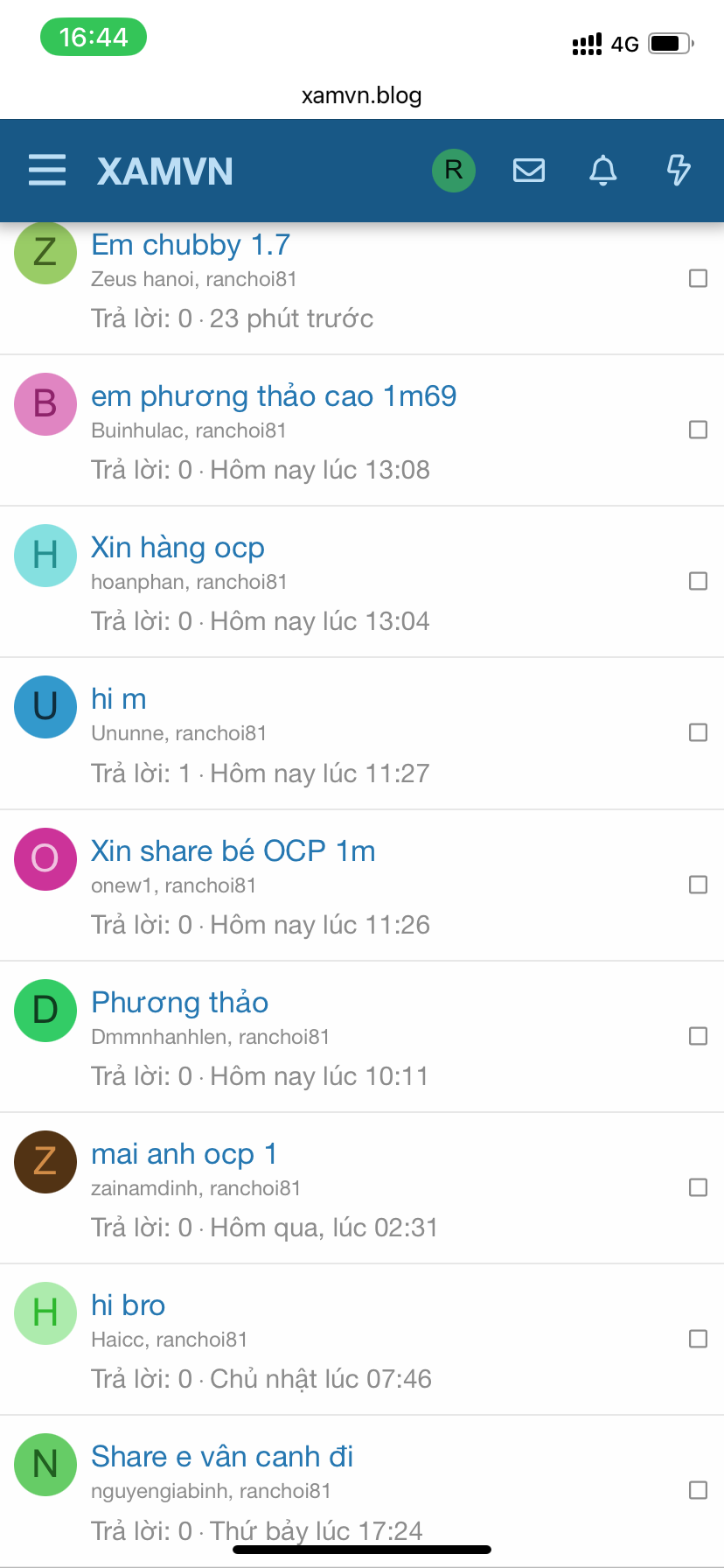Select the checkbox for "Phương thảo" by Dmmnhanhlen

tap(698, 1036)
